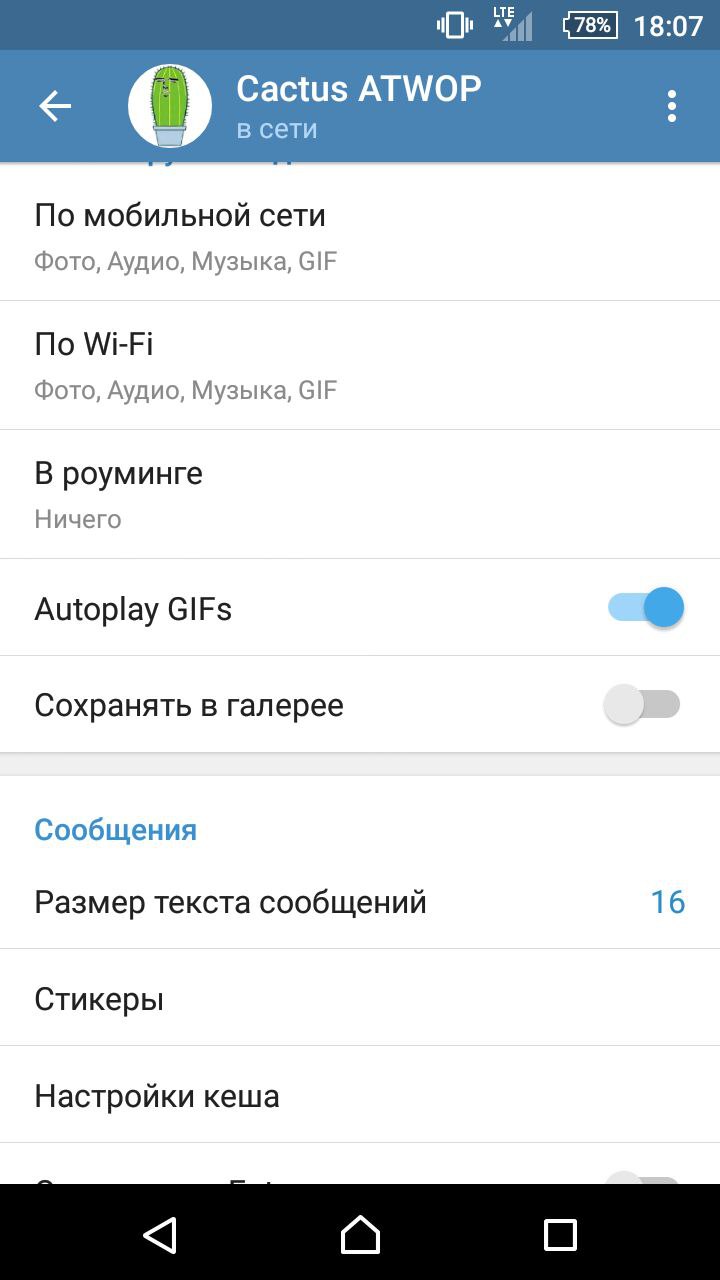Open «Настройки кеша»

360,1096
